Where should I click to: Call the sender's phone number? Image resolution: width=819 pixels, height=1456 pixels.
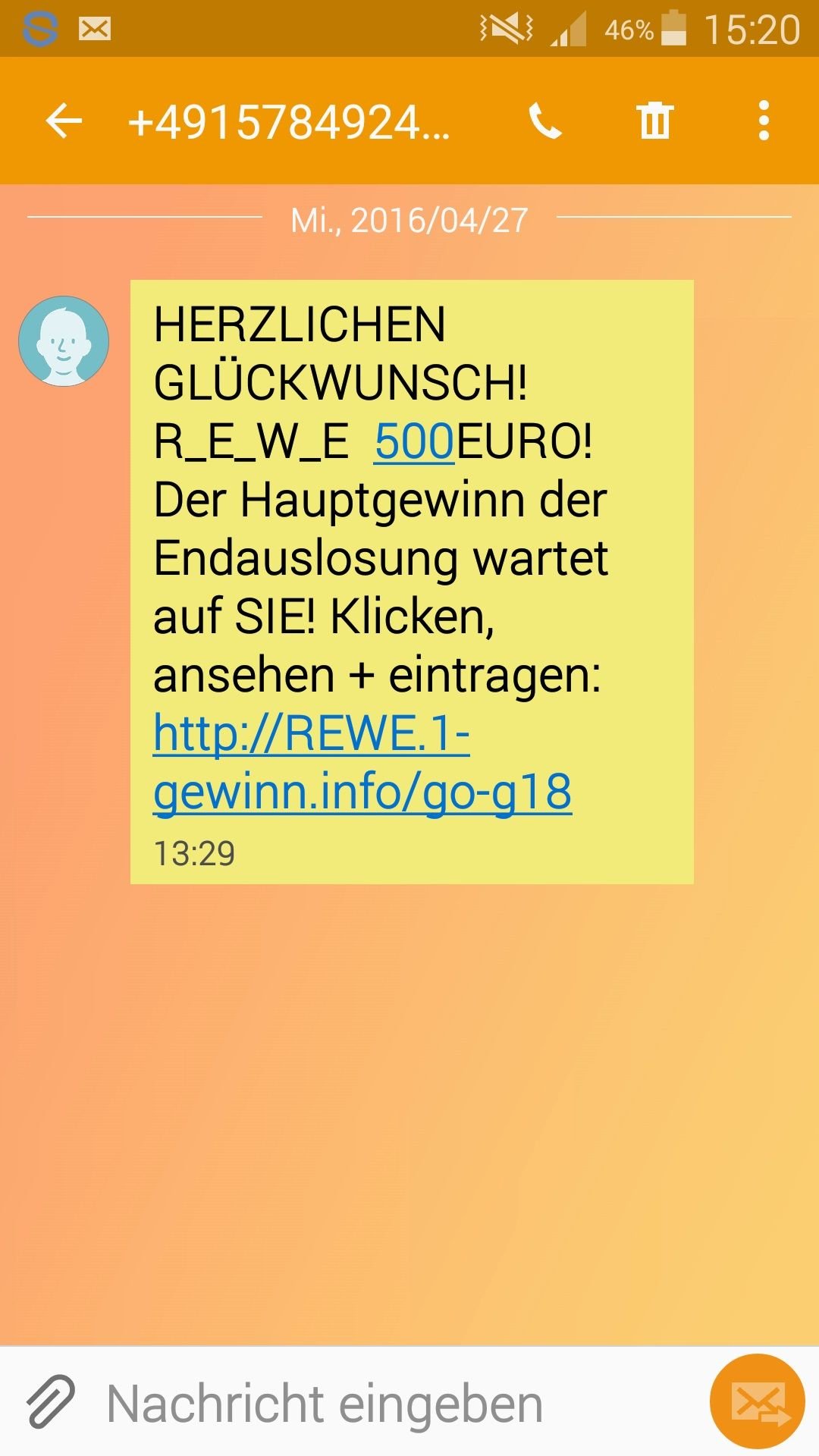(x=544, y=121)
